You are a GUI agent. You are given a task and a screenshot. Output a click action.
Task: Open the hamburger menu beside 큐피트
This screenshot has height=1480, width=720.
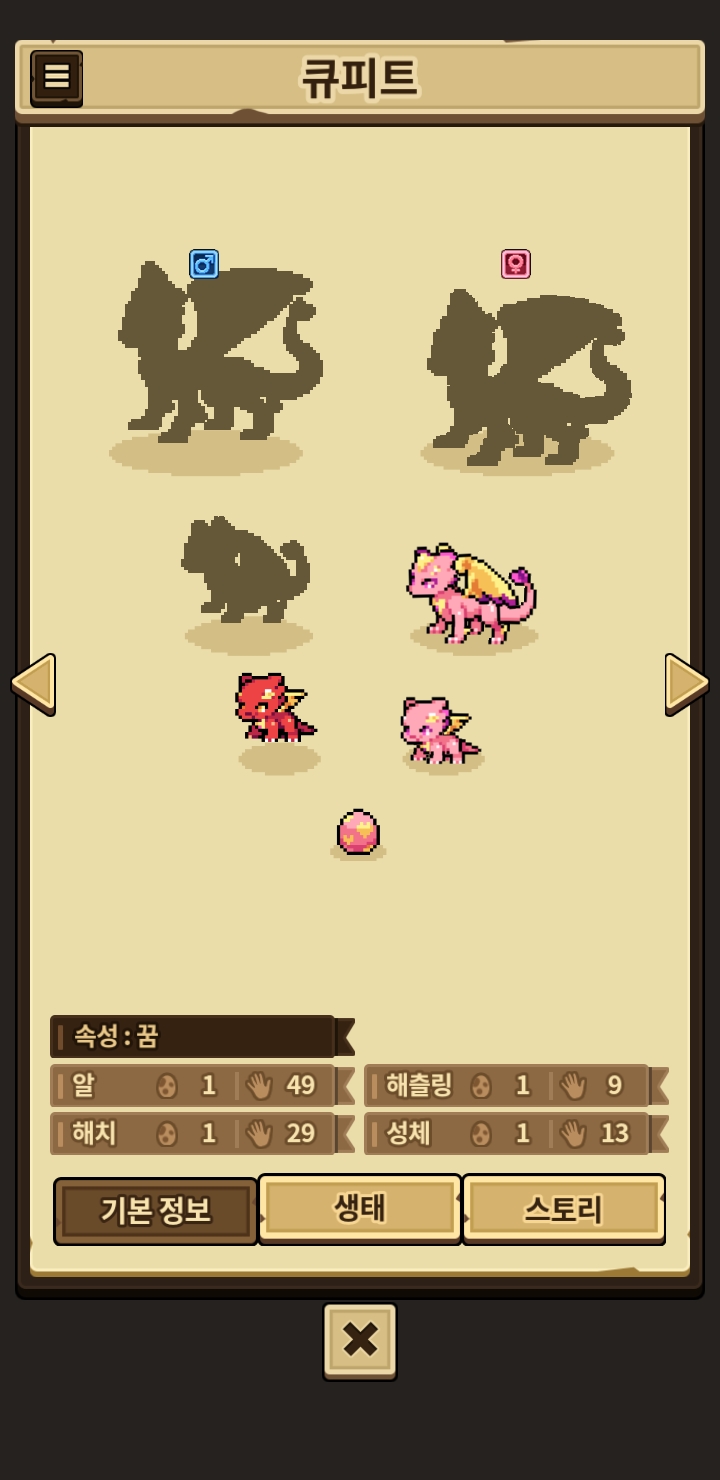[x=57, y=77]
